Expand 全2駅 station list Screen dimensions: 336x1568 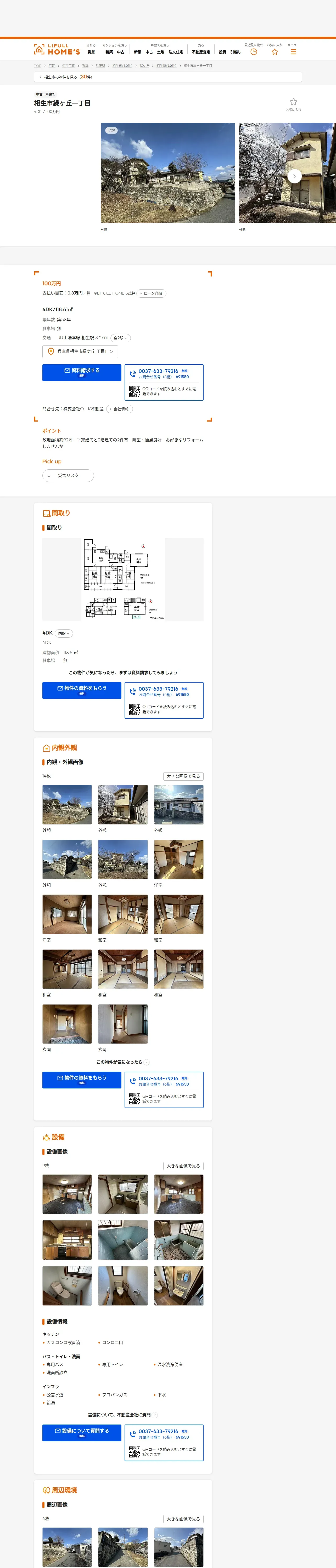[121, 338]
